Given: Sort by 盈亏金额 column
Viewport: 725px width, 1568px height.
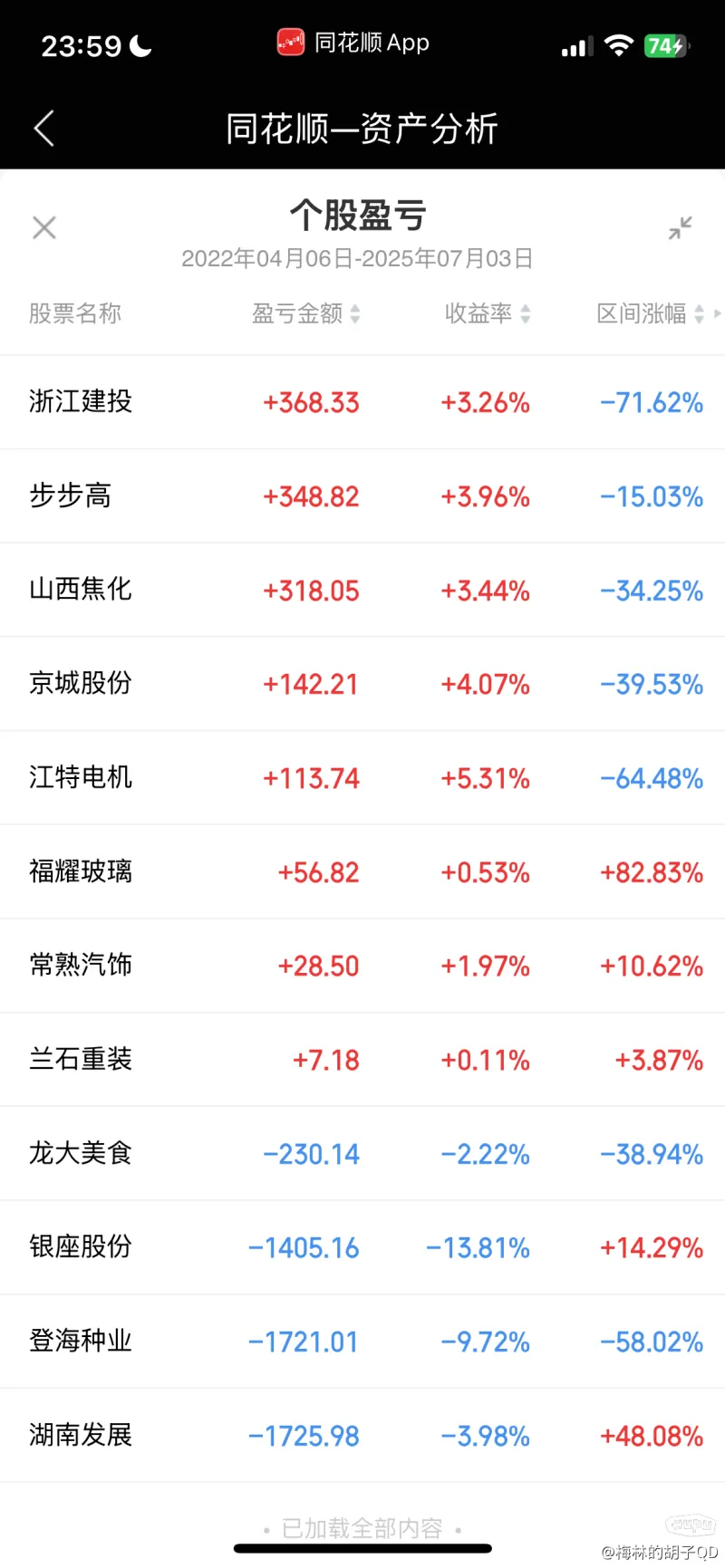Looking at the screenshot, I should (x=306, y=313).
